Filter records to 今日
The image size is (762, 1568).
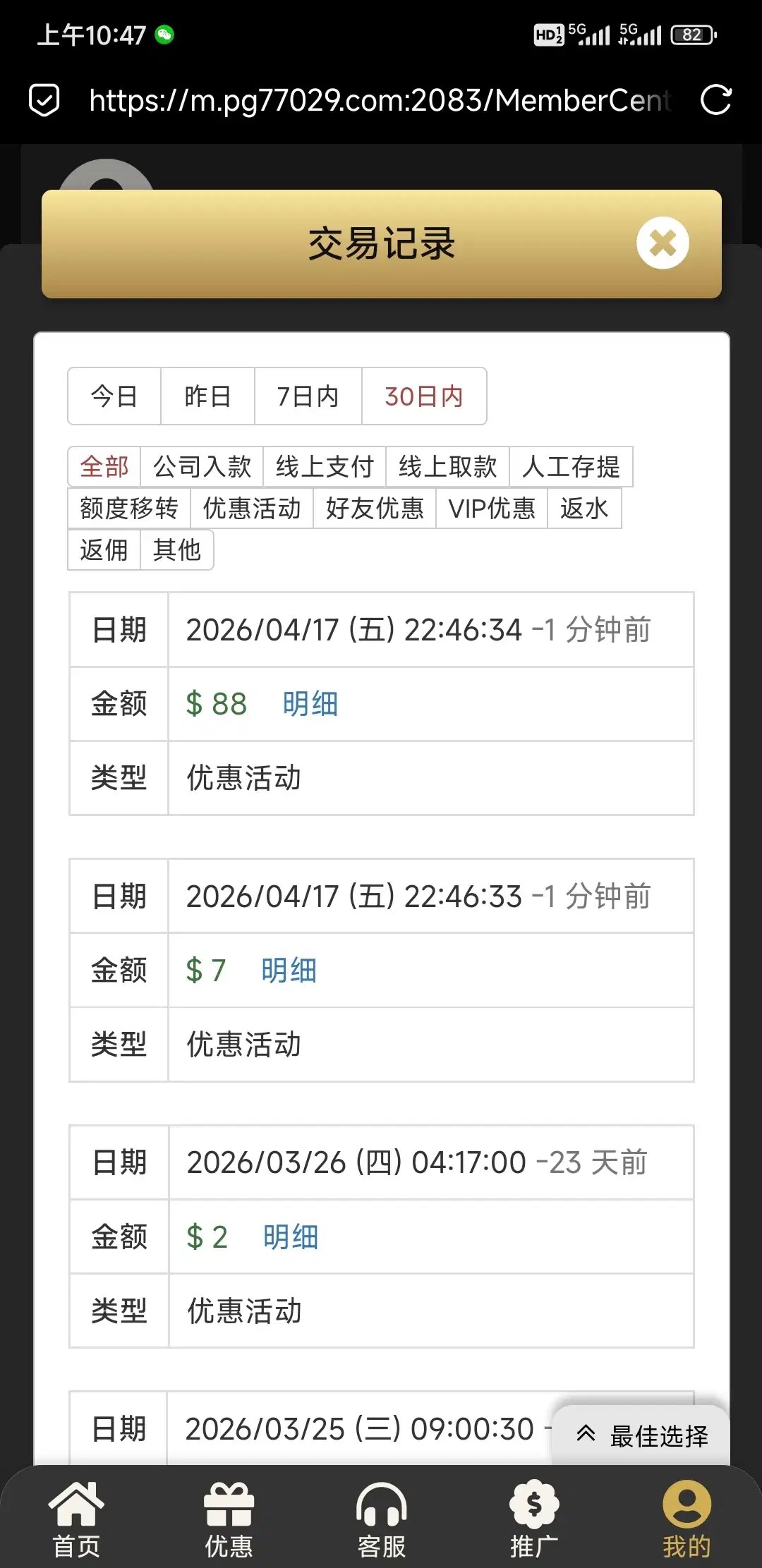click(x=114, y=396)
